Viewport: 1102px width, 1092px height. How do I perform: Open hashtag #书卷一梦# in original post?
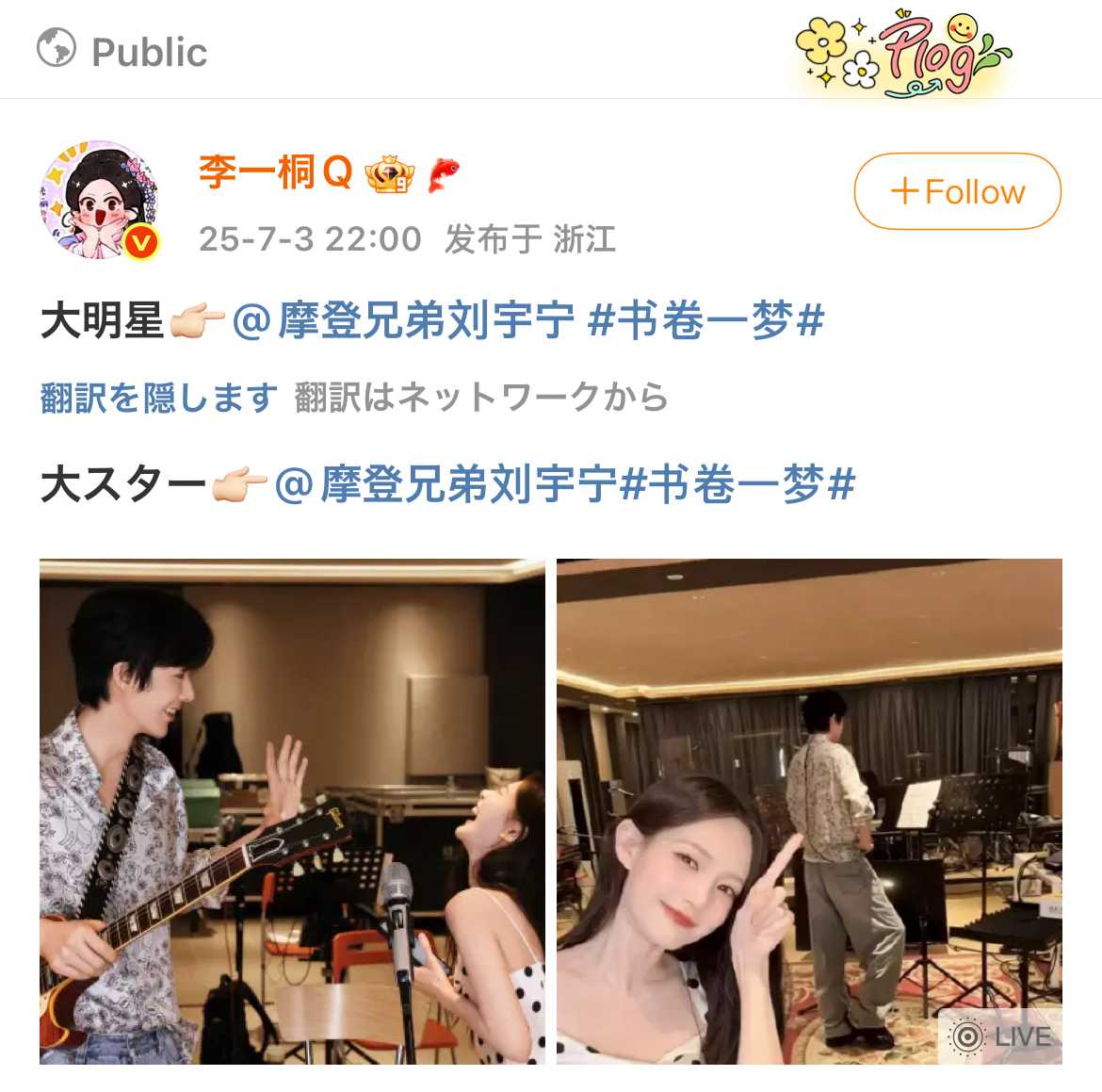click(706, 321)
